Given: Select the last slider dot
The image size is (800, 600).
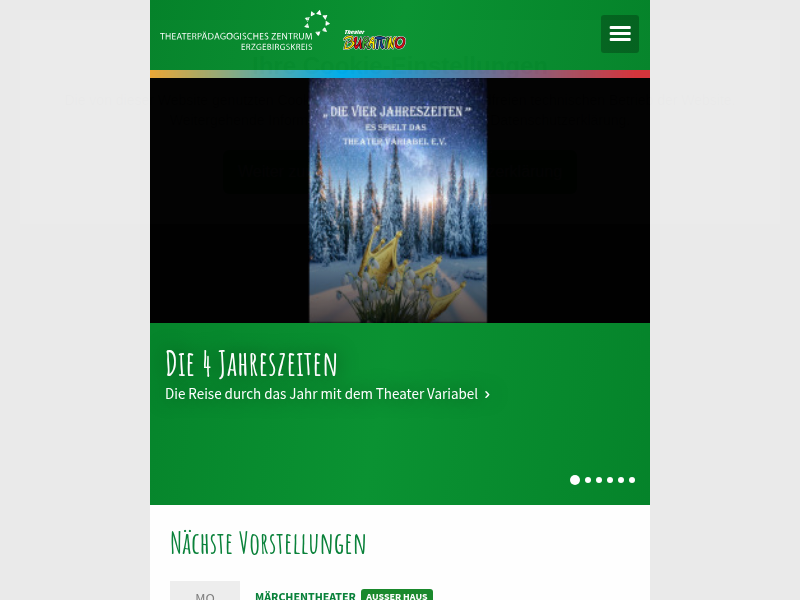Looking at the screenshot, I should click(x=632, y=480).
